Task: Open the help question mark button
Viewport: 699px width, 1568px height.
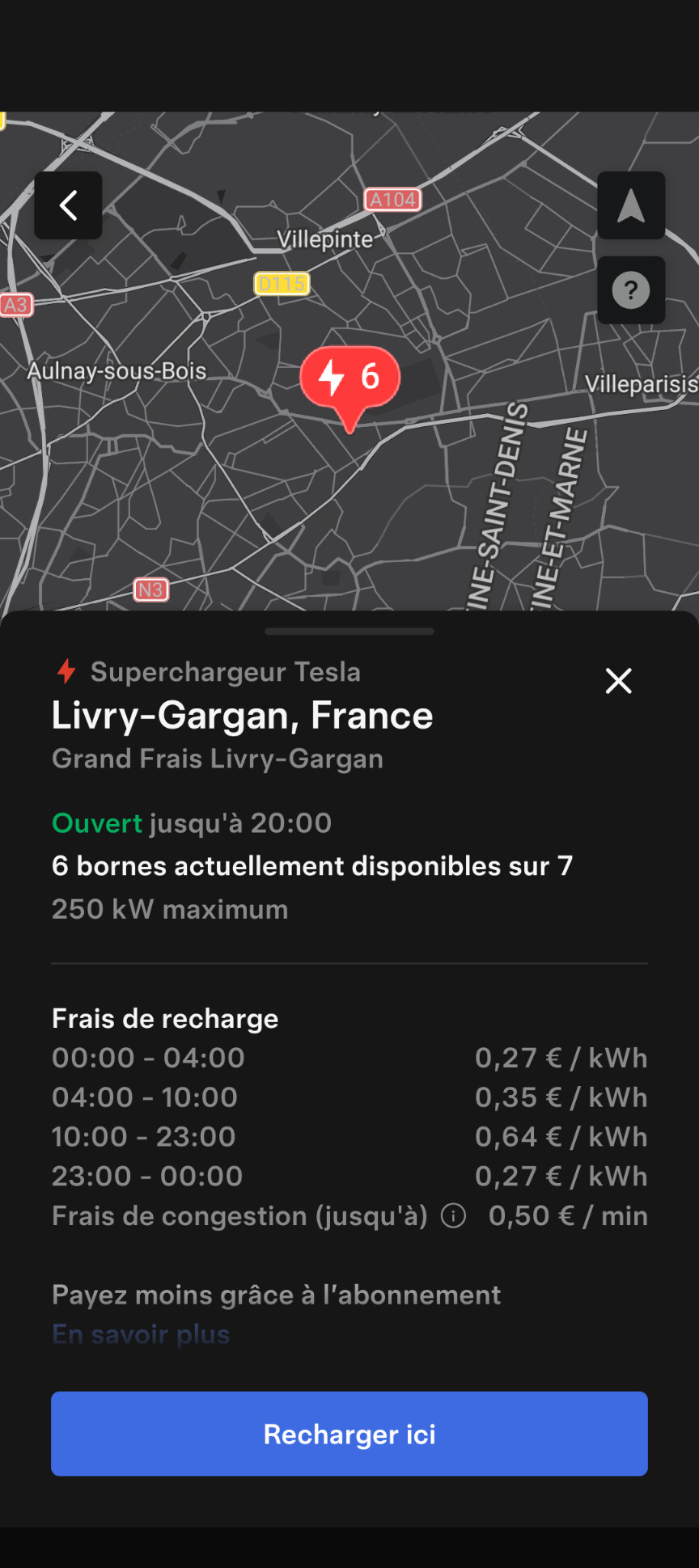Action: 631,290
